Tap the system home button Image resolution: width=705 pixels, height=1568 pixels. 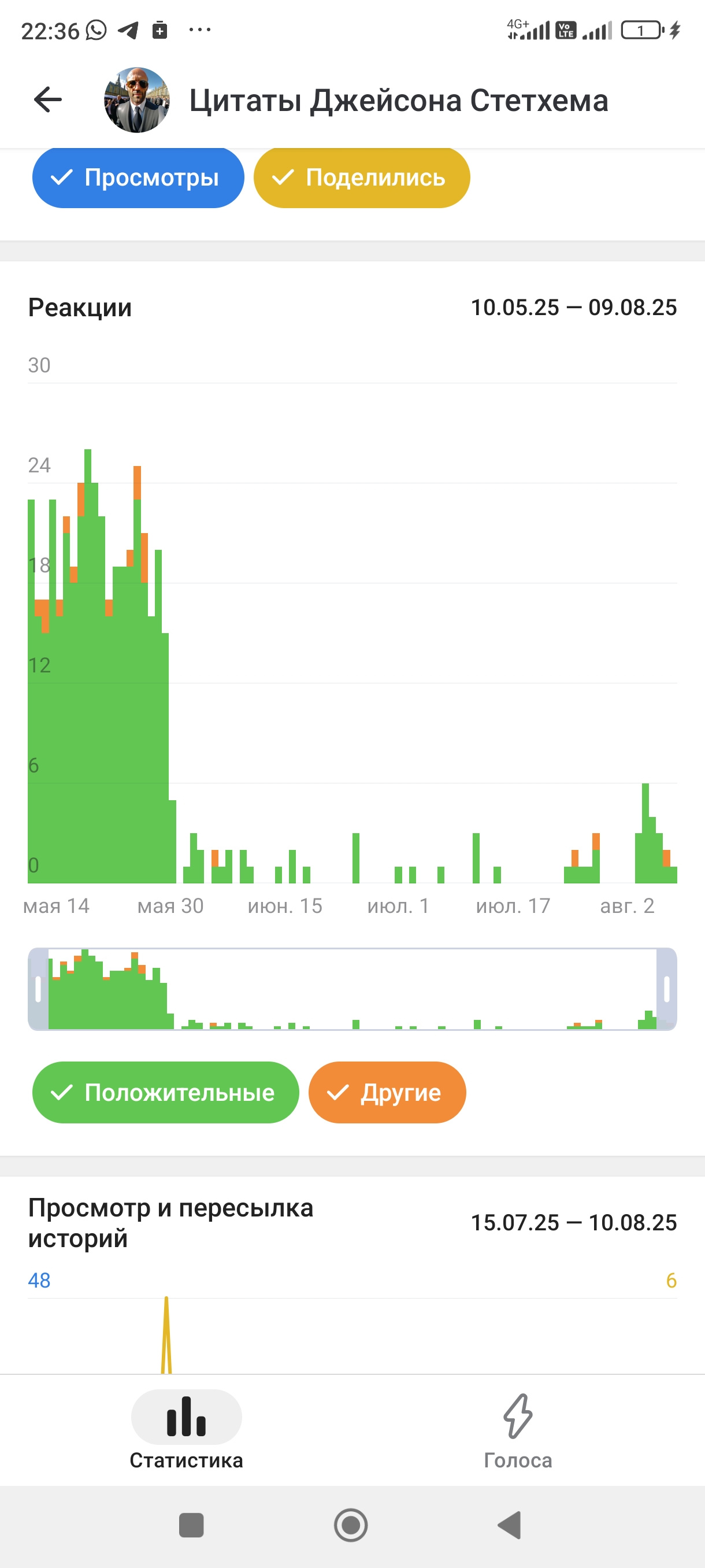[351, 1525]
